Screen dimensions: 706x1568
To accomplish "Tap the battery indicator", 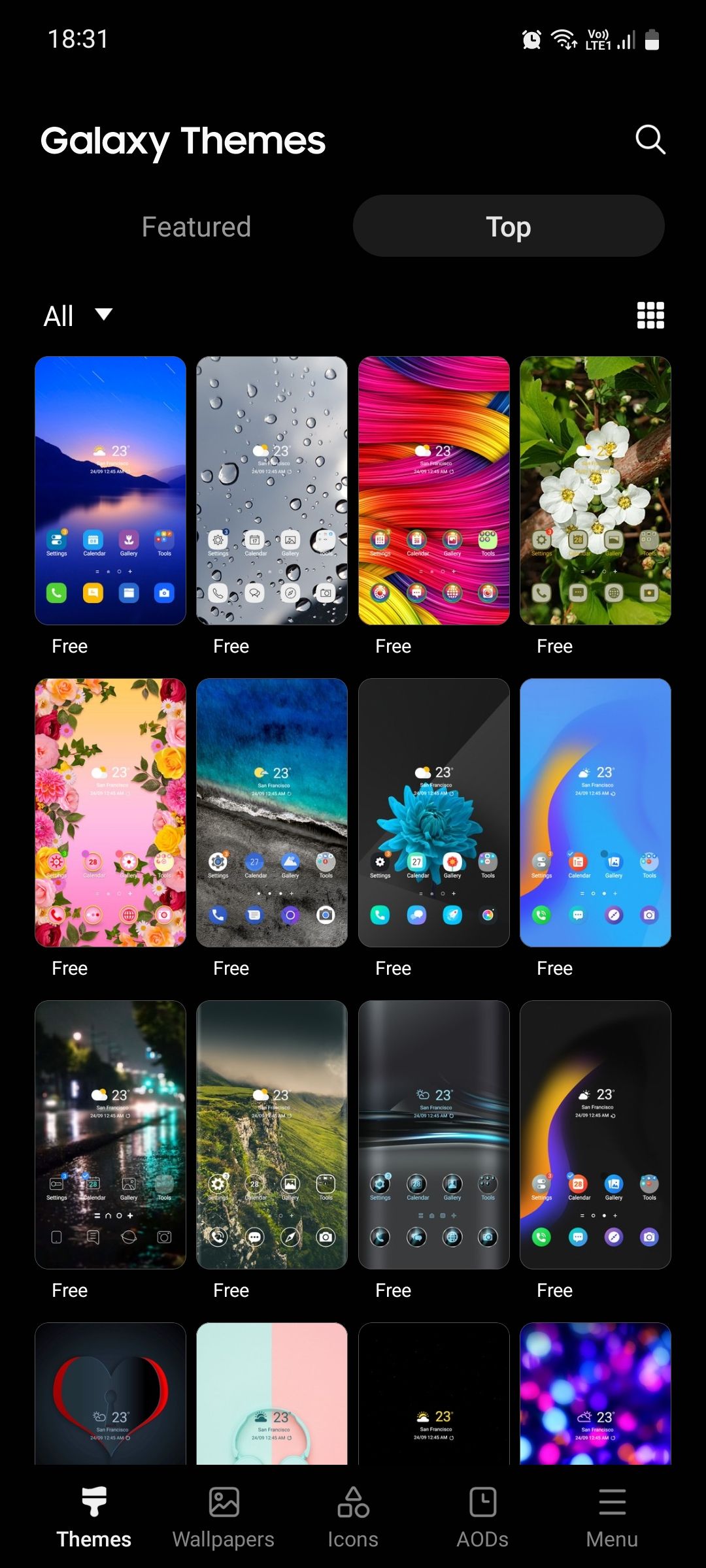I will [x=652, y=39].
